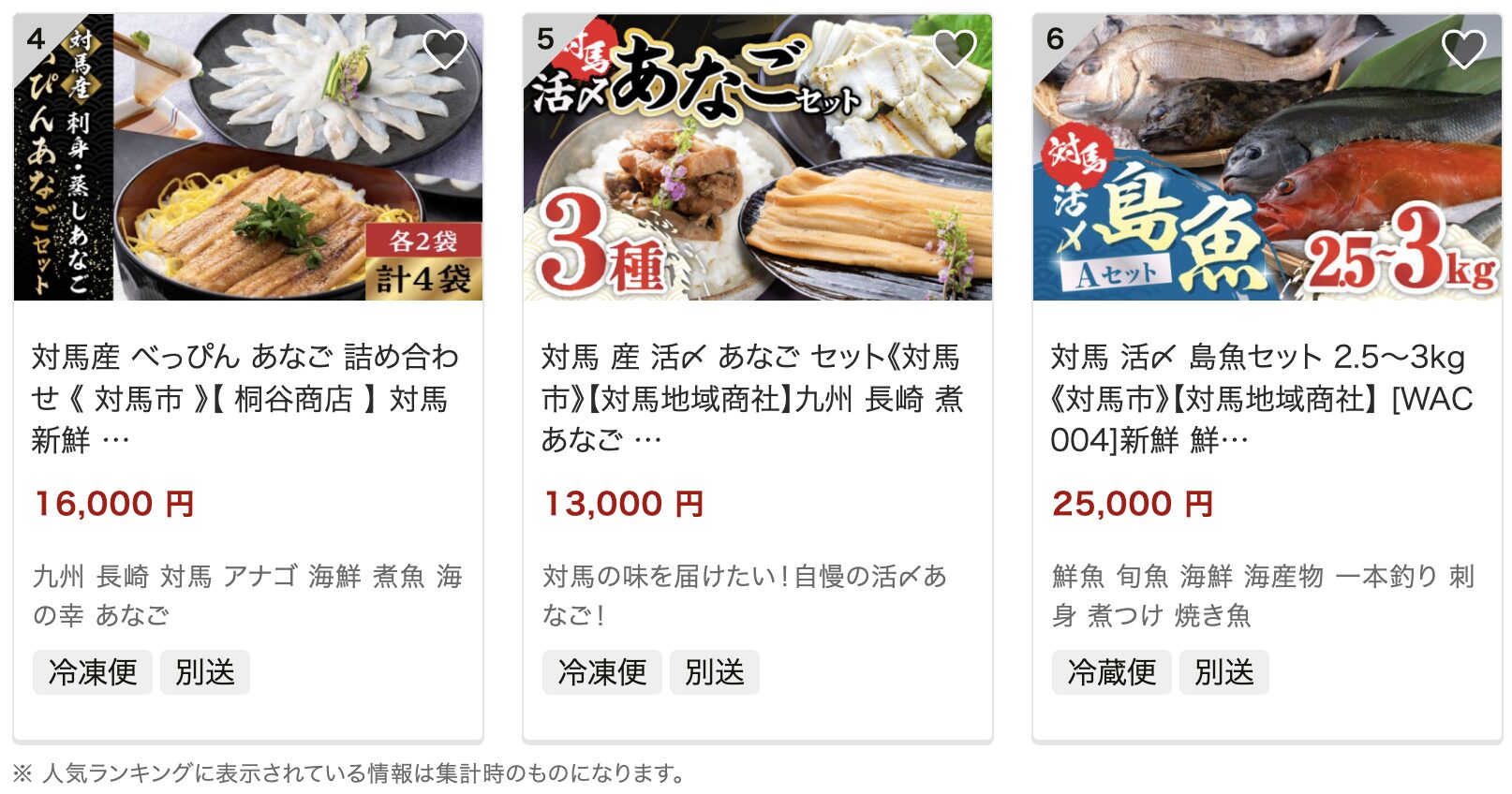Favorite the 対馬産 べっぴん あなご item
The width and height of the screenshot is (1512, 794).
(445, 49)
